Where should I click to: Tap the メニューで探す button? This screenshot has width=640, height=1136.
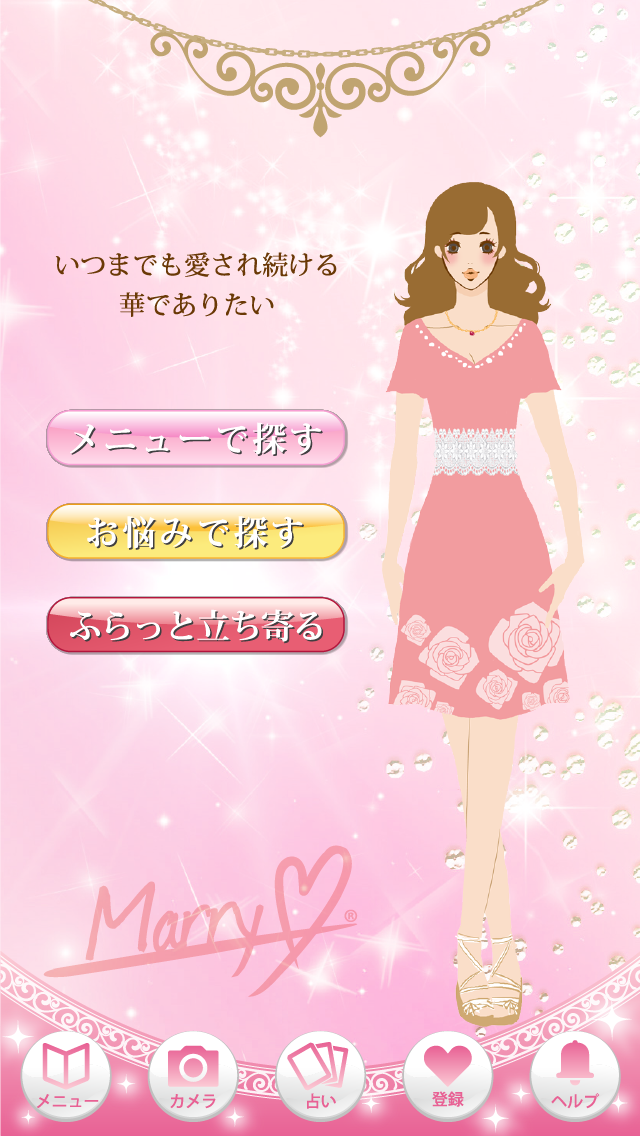click(x=196, y=438)
